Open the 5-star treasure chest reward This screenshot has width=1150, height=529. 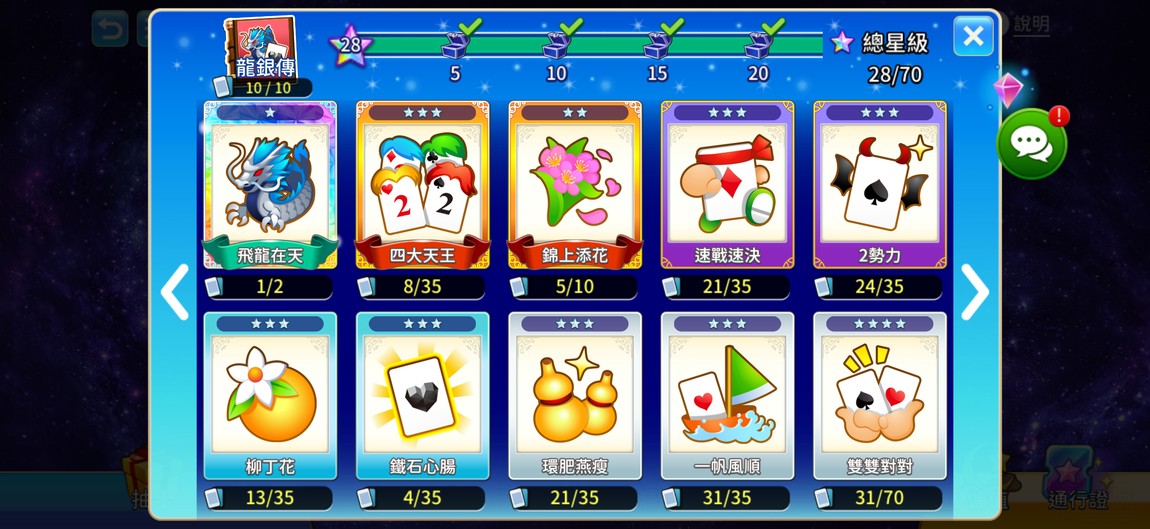click(456, 45)
